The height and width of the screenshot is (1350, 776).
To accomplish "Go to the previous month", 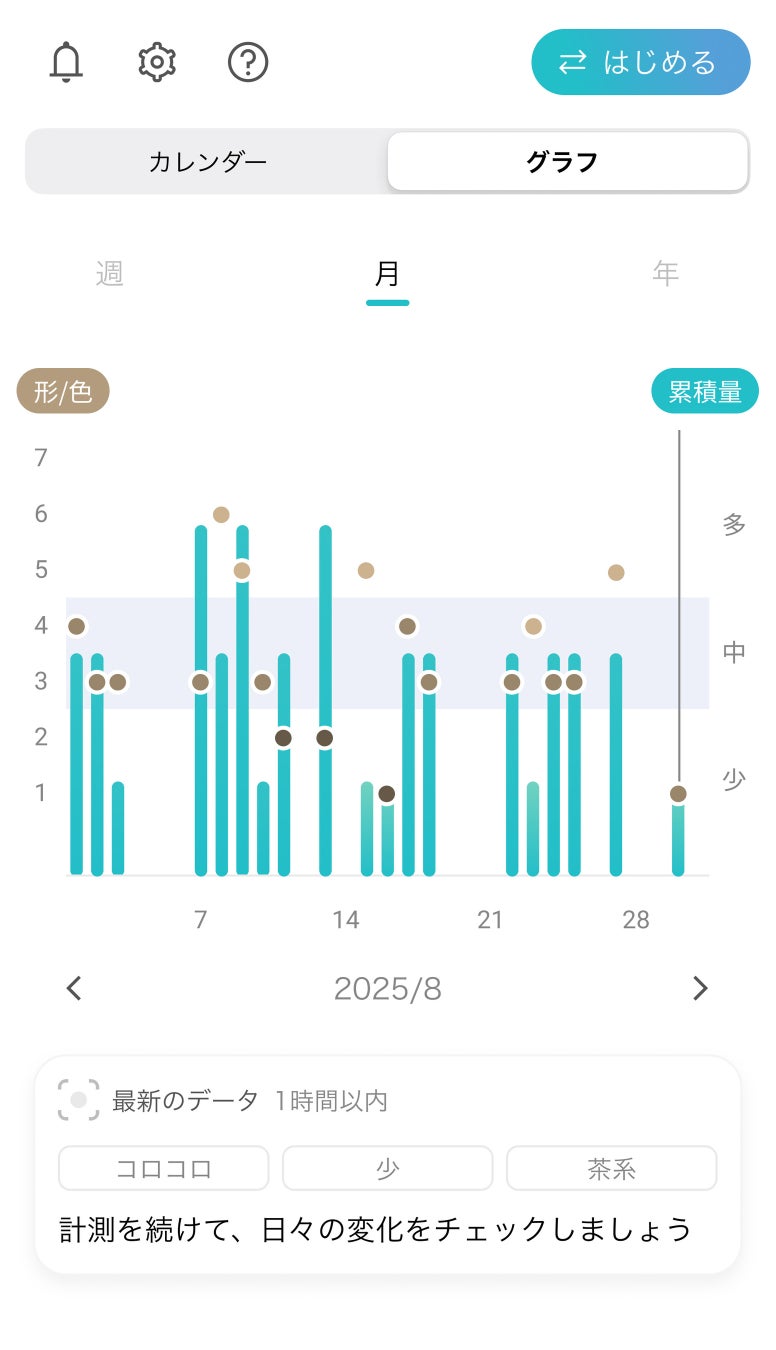I will click(x=74, y=989).
